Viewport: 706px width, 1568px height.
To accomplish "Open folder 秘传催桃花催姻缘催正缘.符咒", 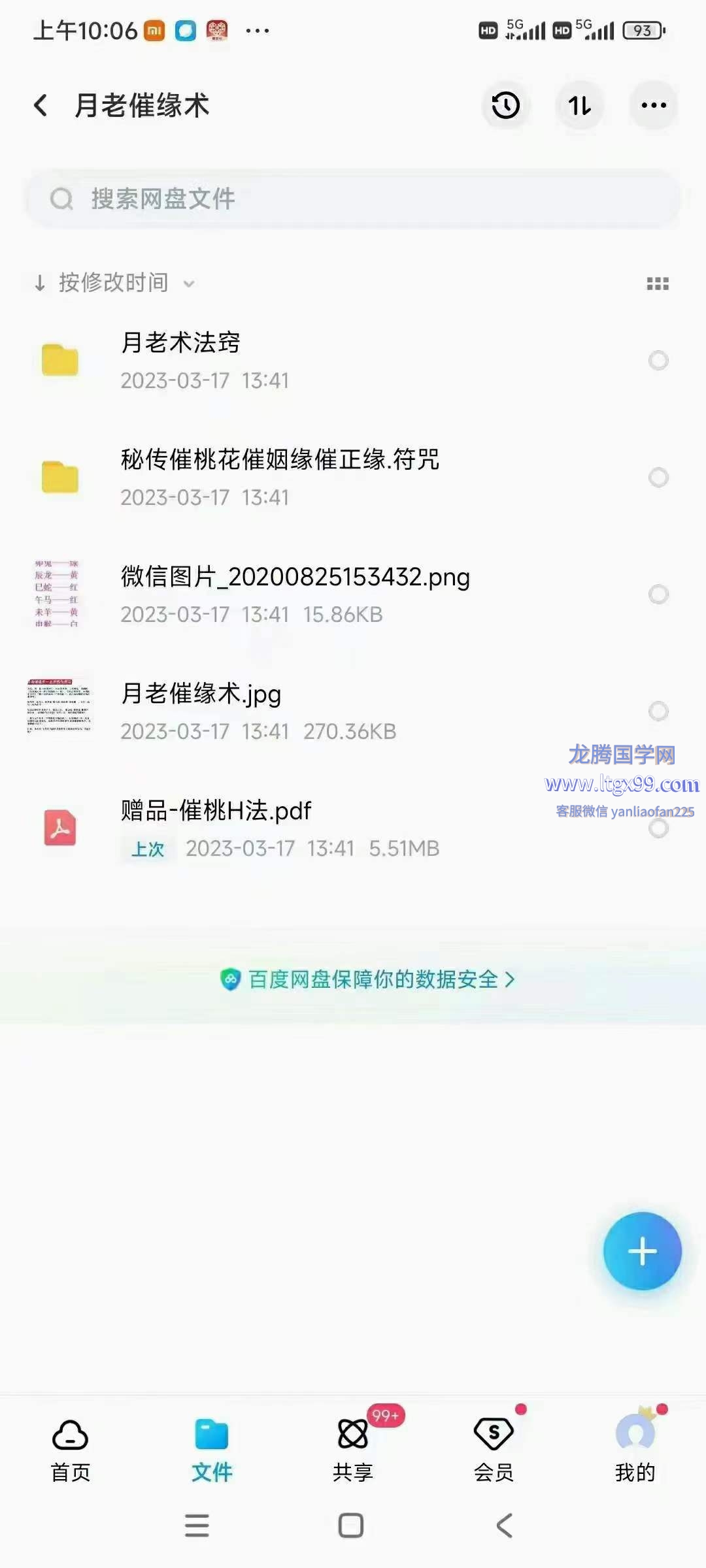I will tap(280, 476).
